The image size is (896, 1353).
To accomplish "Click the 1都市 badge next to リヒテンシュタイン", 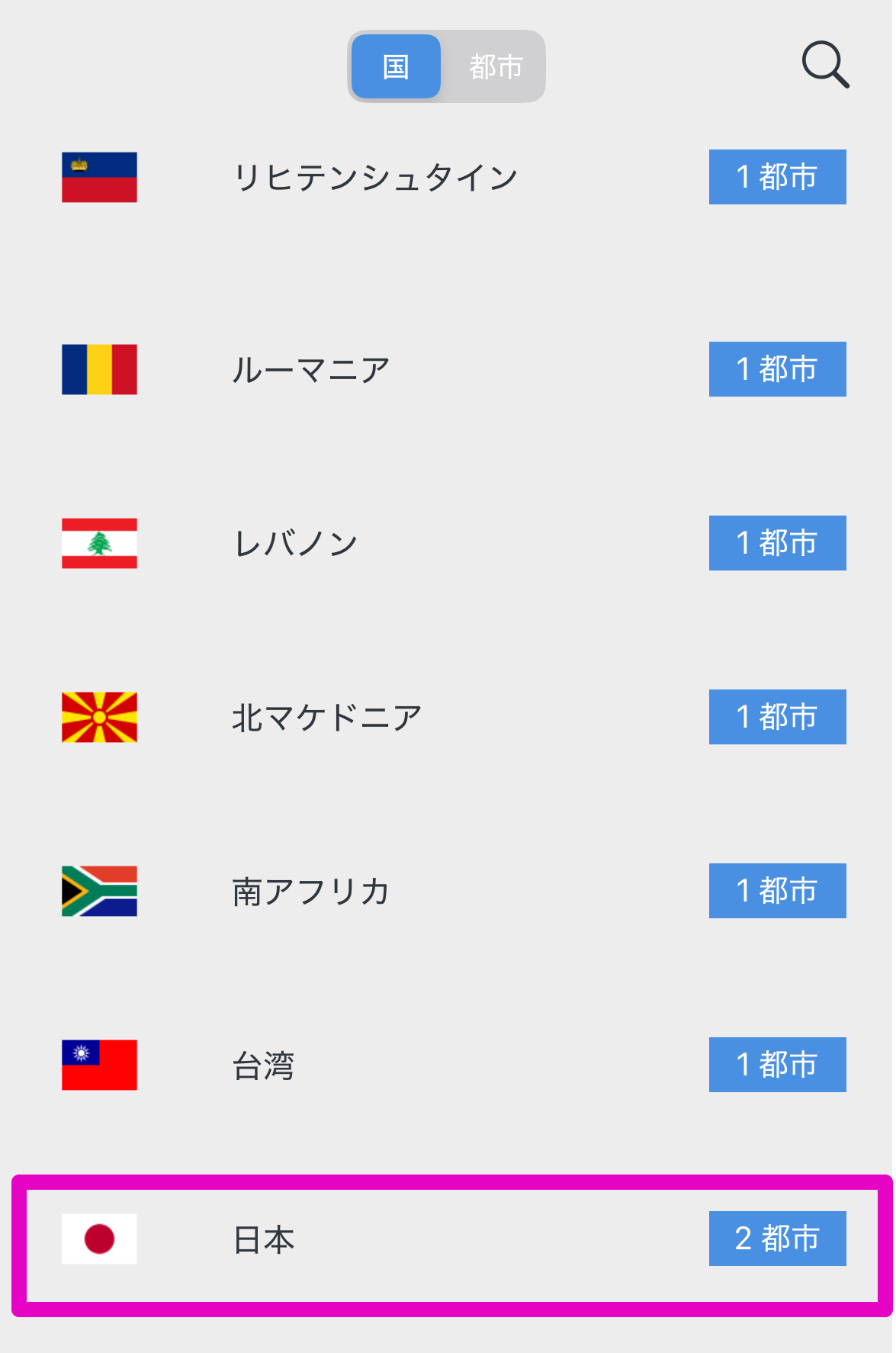I will 777,177.
